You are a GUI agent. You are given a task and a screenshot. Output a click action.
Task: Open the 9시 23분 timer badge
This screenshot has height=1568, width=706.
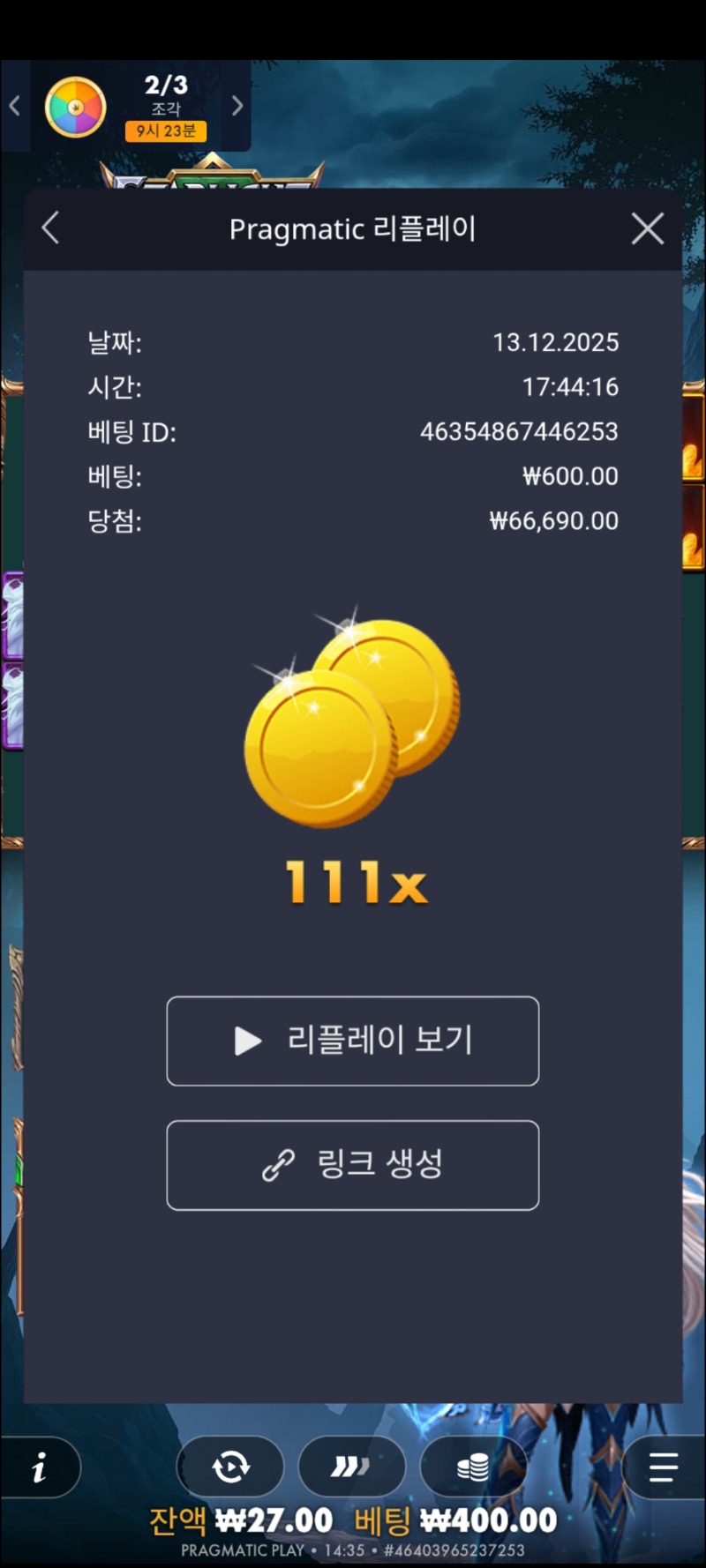(x=165, y=132)
